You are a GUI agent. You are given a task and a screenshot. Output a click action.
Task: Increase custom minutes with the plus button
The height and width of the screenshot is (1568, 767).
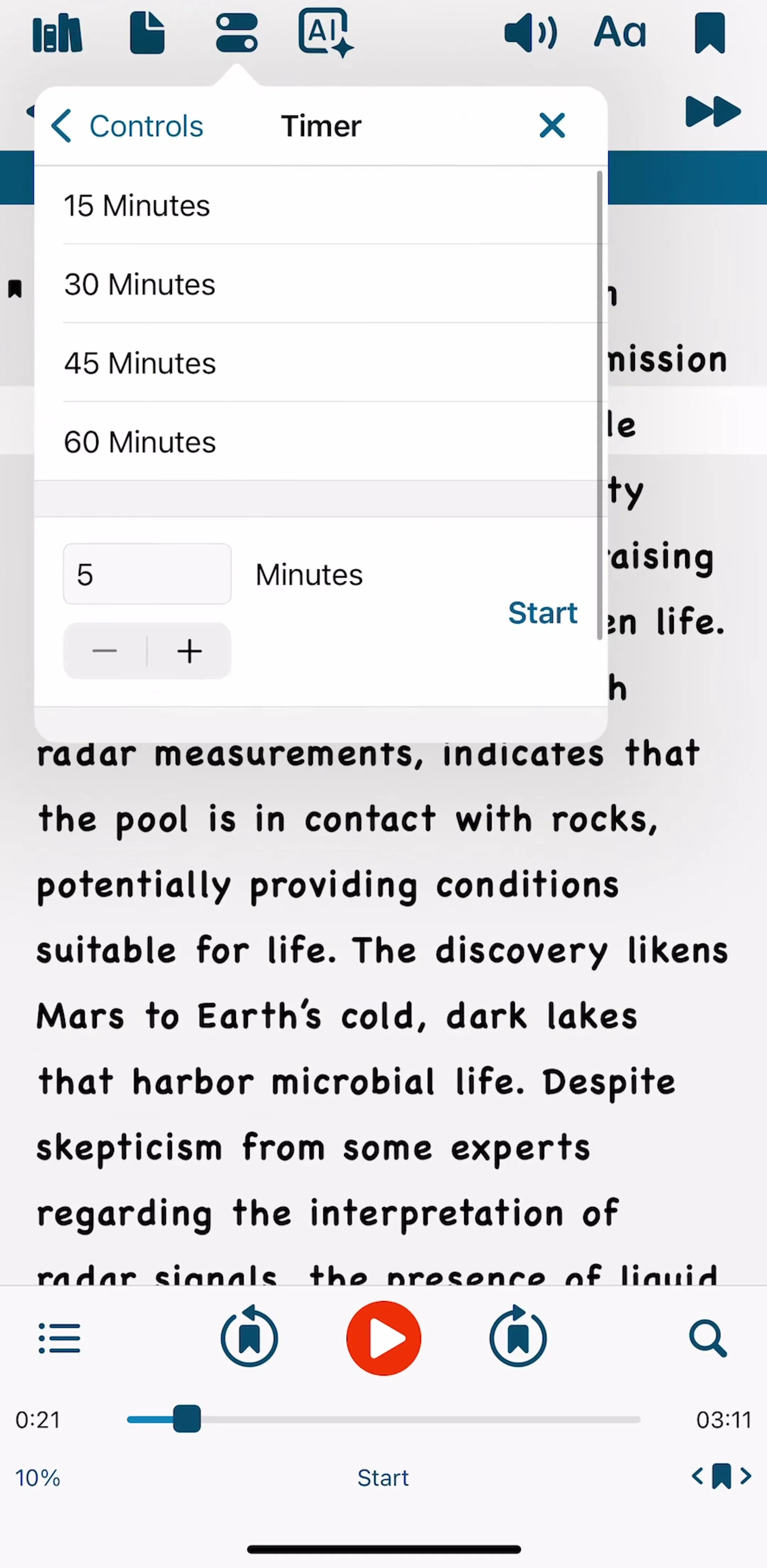[x=190, y=651]
